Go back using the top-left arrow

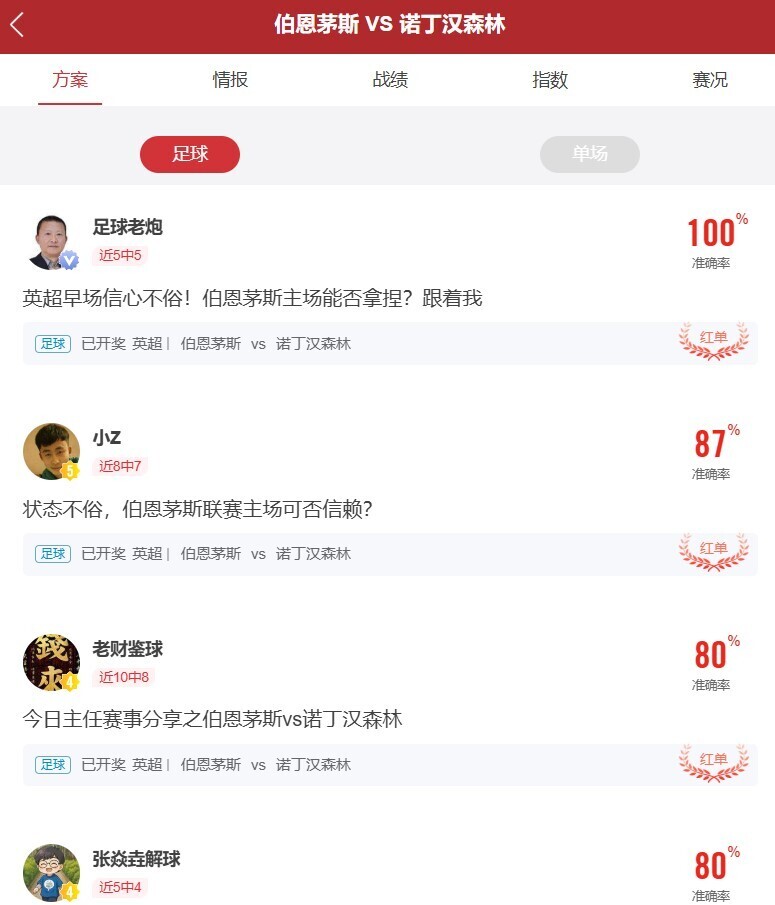tap(17, 25)
